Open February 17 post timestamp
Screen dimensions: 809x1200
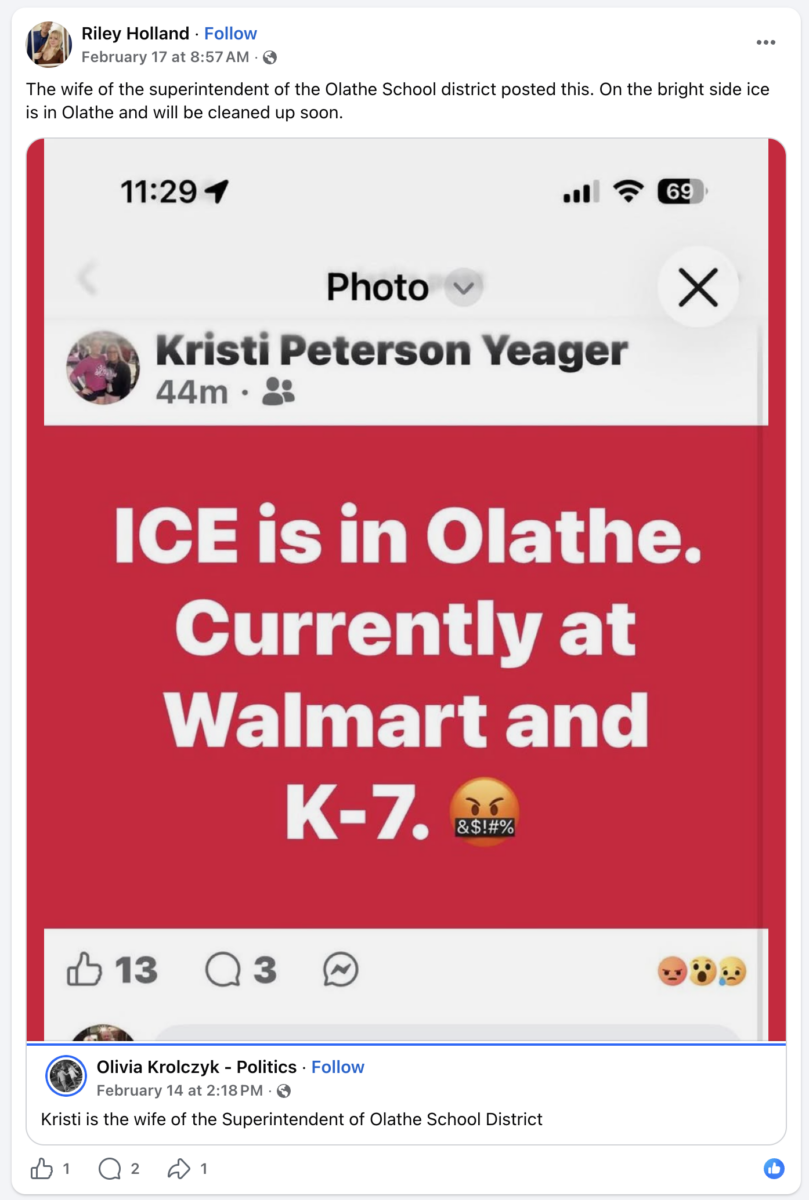coord(165,57)
